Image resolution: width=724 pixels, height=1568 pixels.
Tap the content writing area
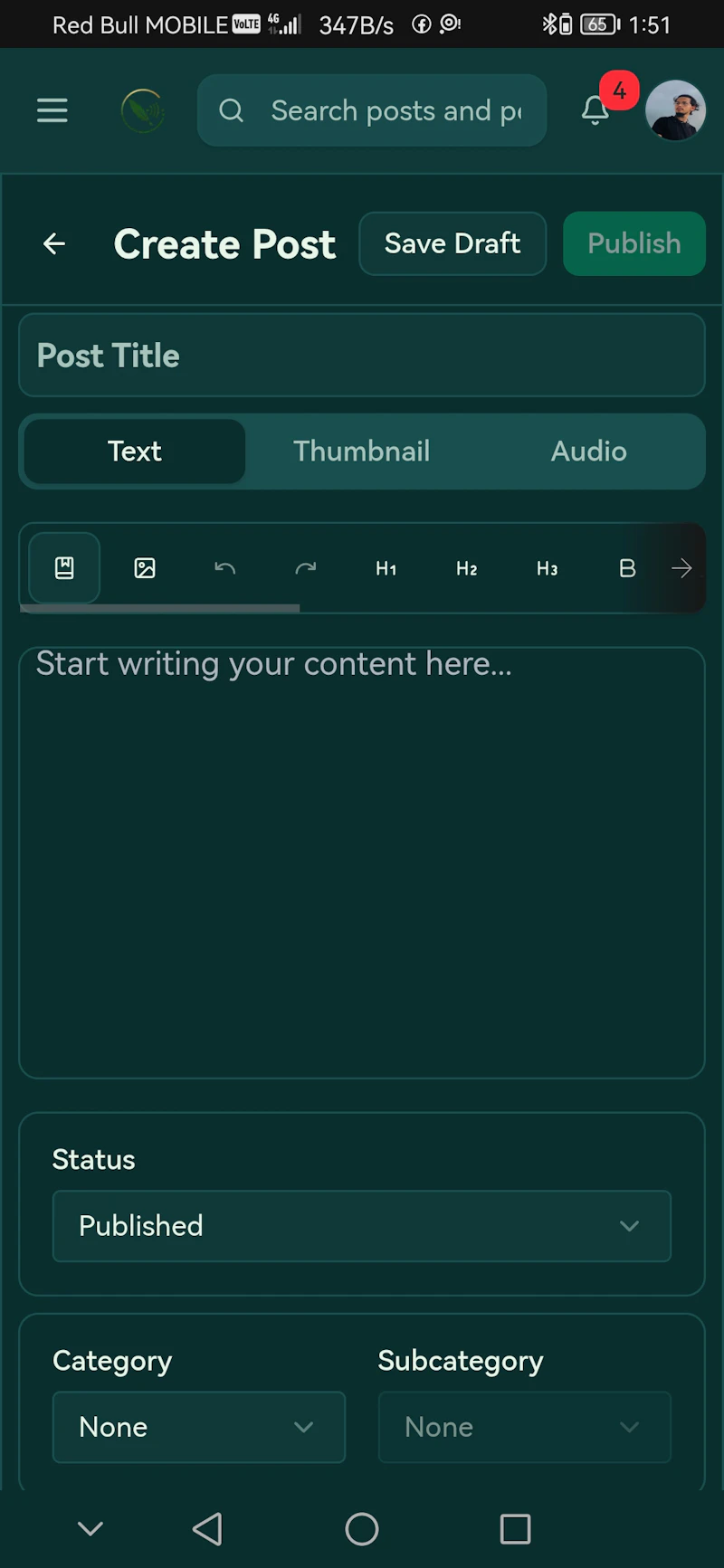362,862
